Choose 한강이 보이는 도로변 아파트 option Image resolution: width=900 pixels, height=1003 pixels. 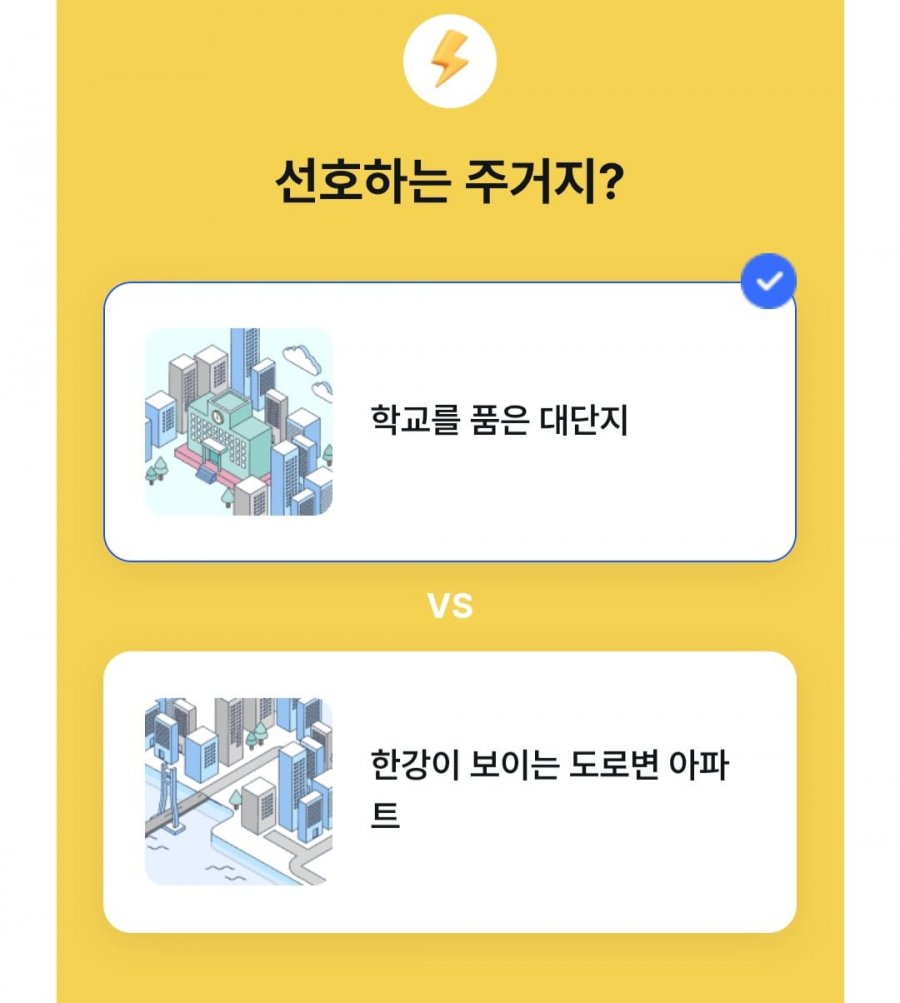(450, 792)
